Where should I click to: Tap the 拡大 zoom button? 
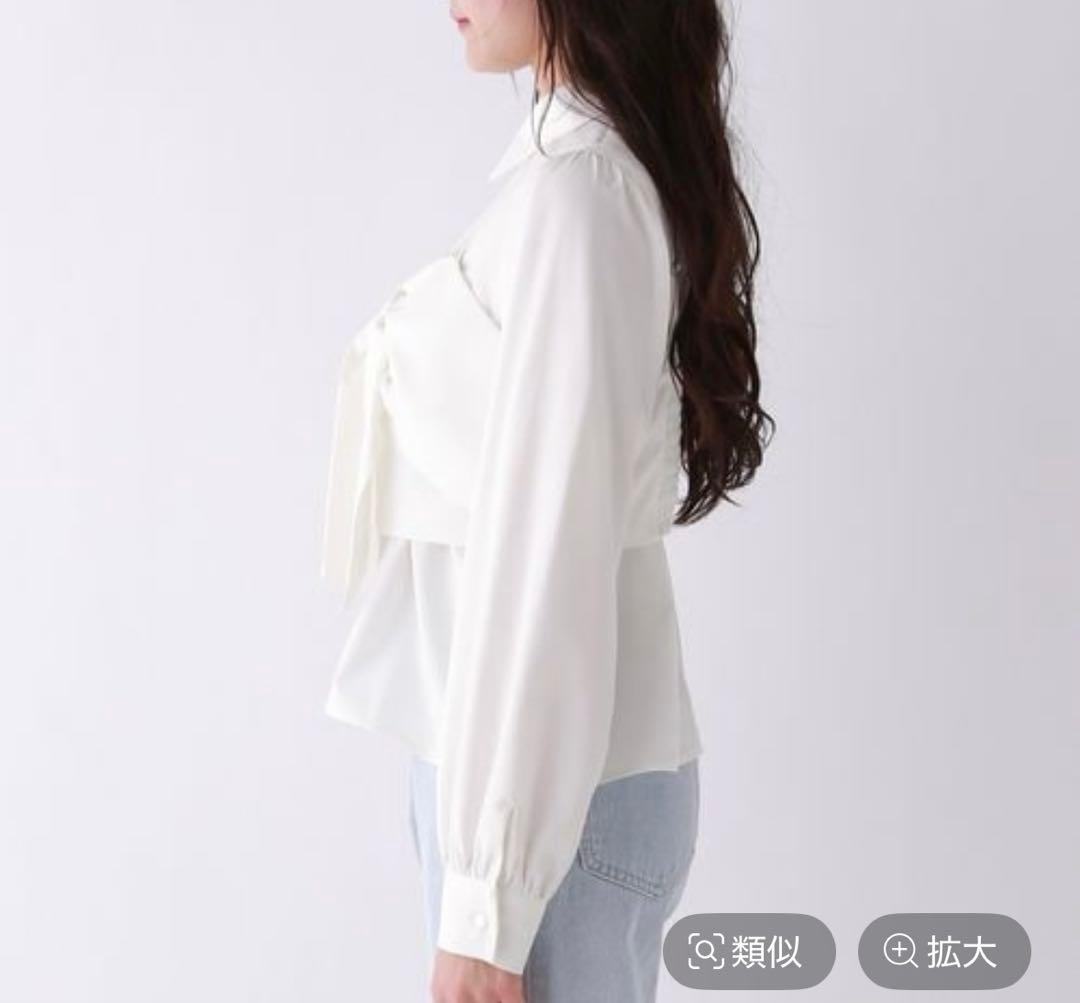944,951
